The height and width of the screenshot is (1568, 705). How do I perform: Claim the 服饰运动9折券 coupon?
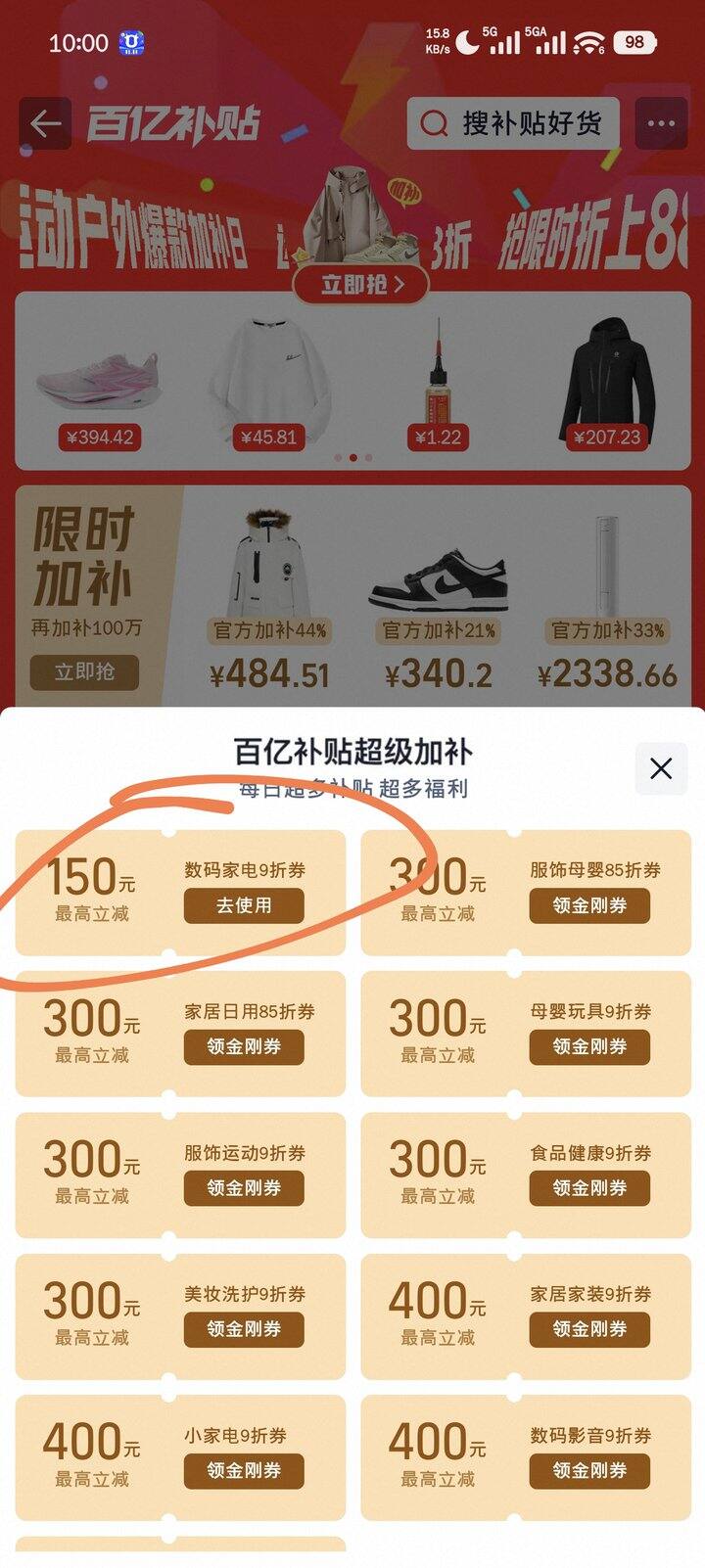click(244, 1187)
